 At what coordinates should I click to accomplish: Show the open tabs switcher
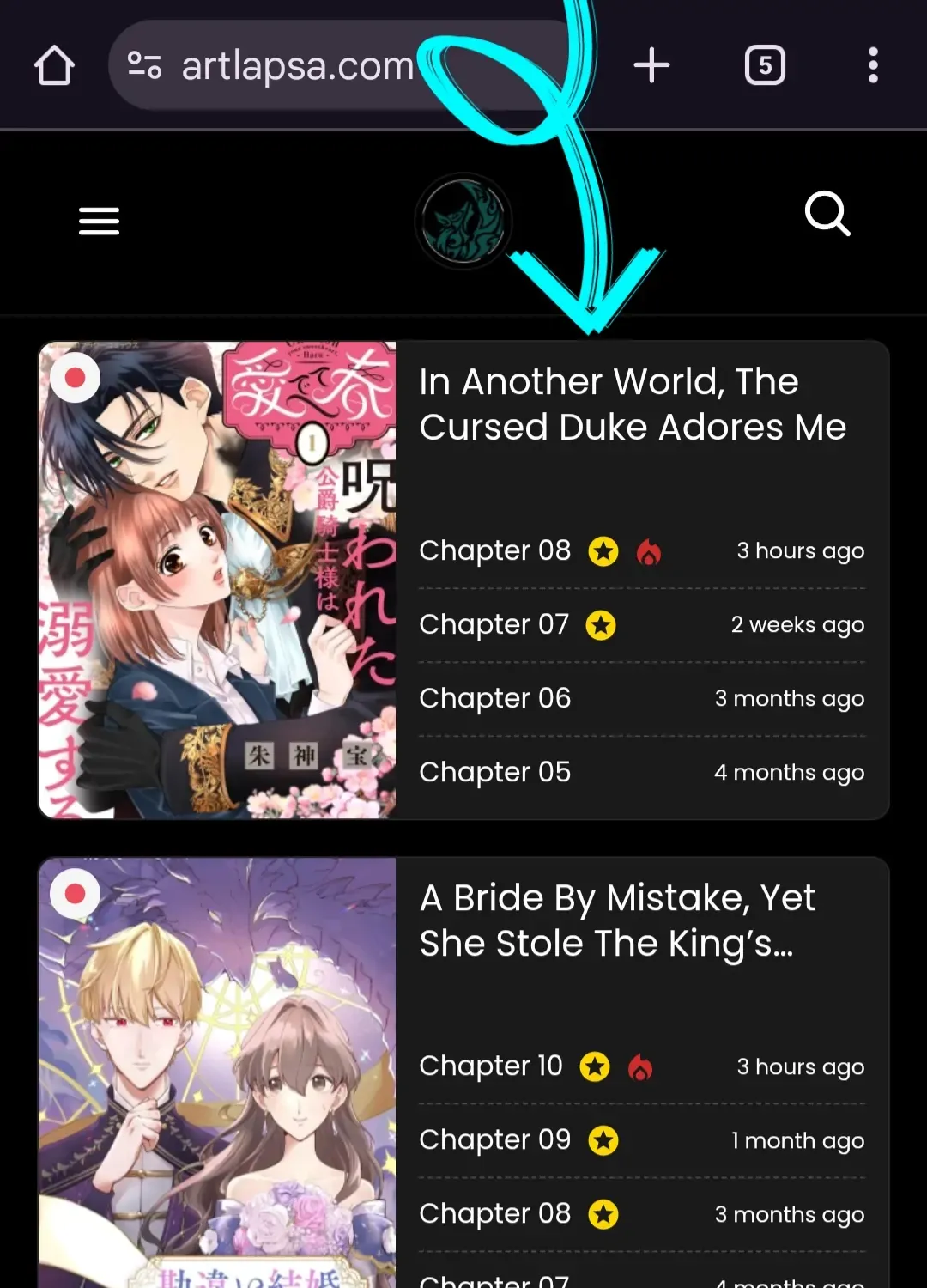[765, 65]
